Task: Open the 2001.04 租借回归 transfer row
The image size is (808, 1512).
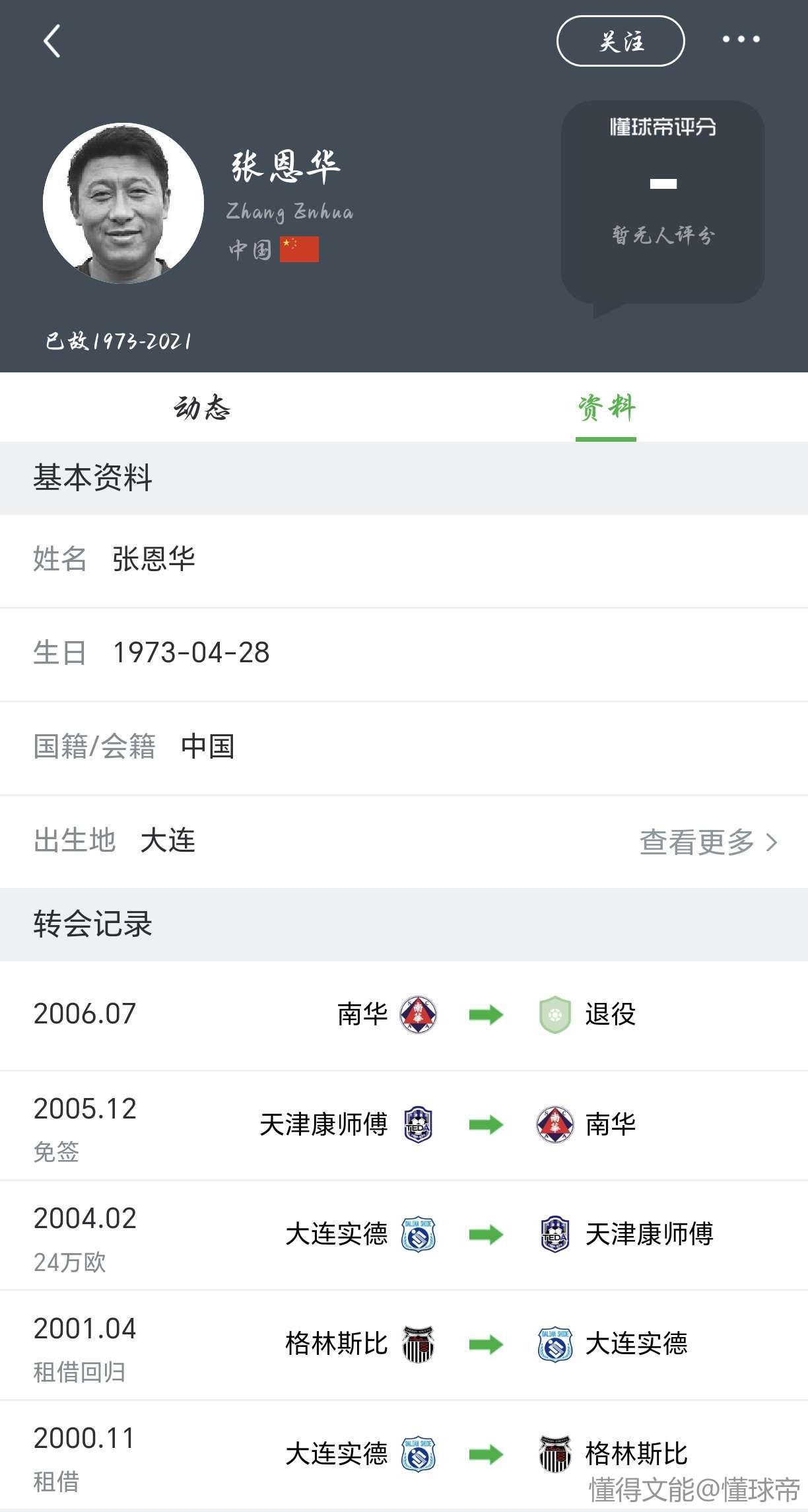Action: coord(404,1345)
